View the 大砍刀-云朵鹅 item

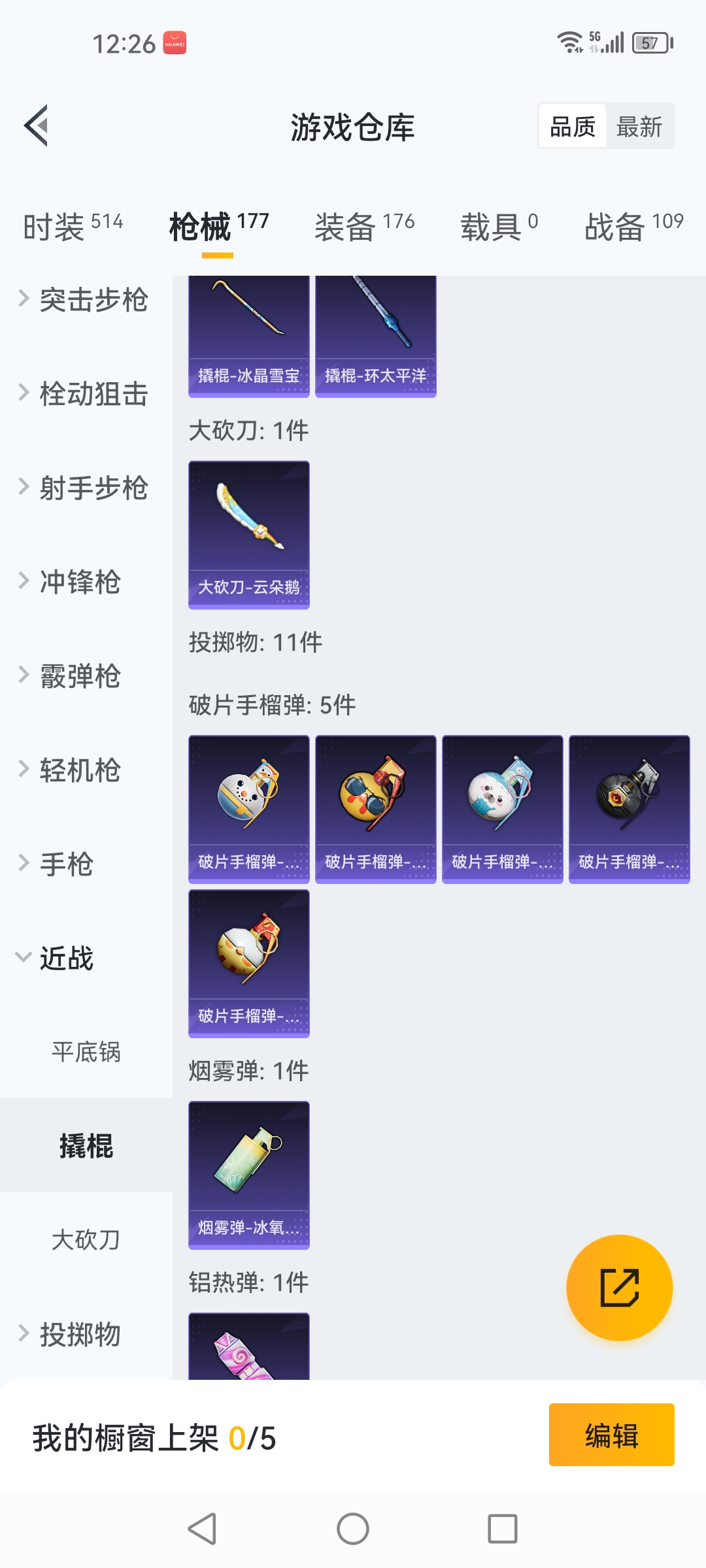248,534
